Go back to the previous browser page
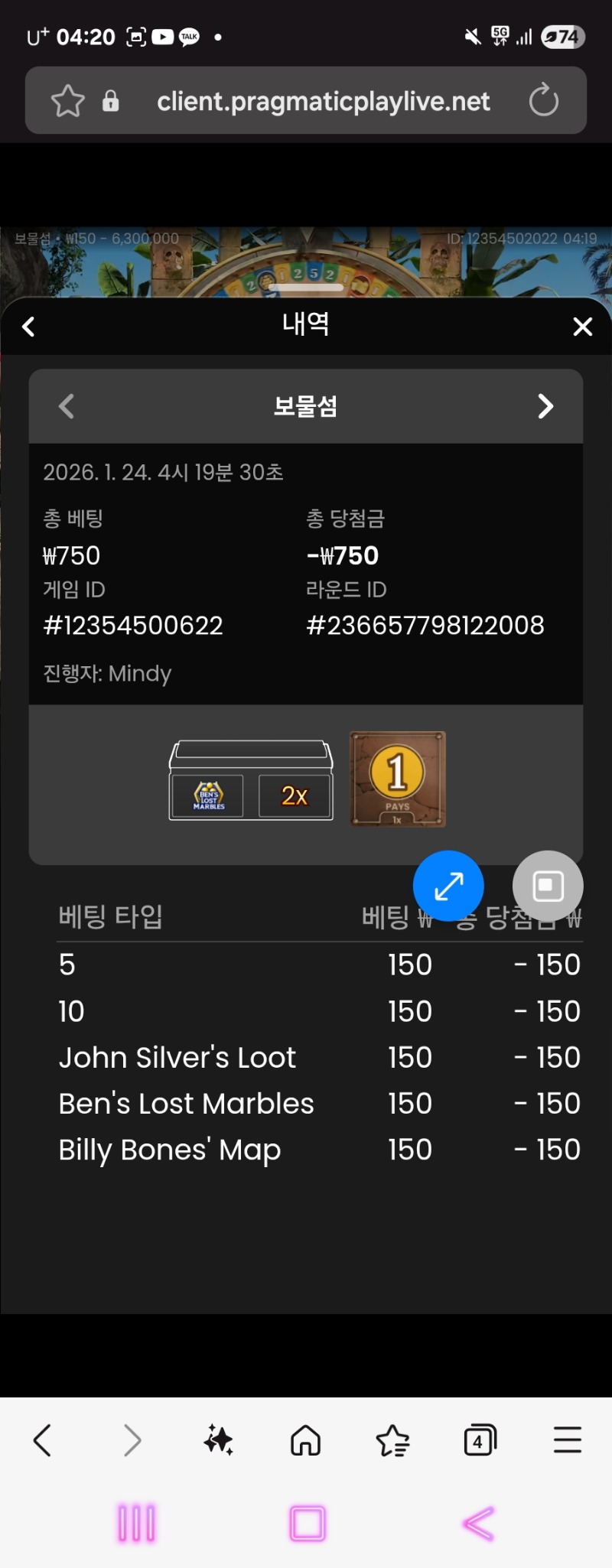The height and width of the screenshot is (1568, 612). point(43,1441)
